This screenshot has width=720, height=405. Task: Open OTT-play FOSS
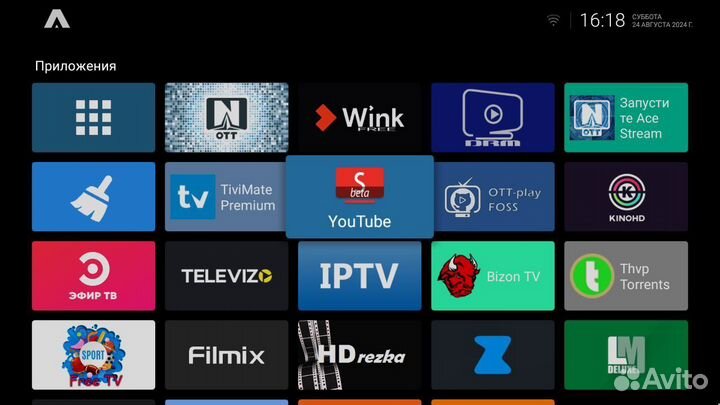click(492, 197)
